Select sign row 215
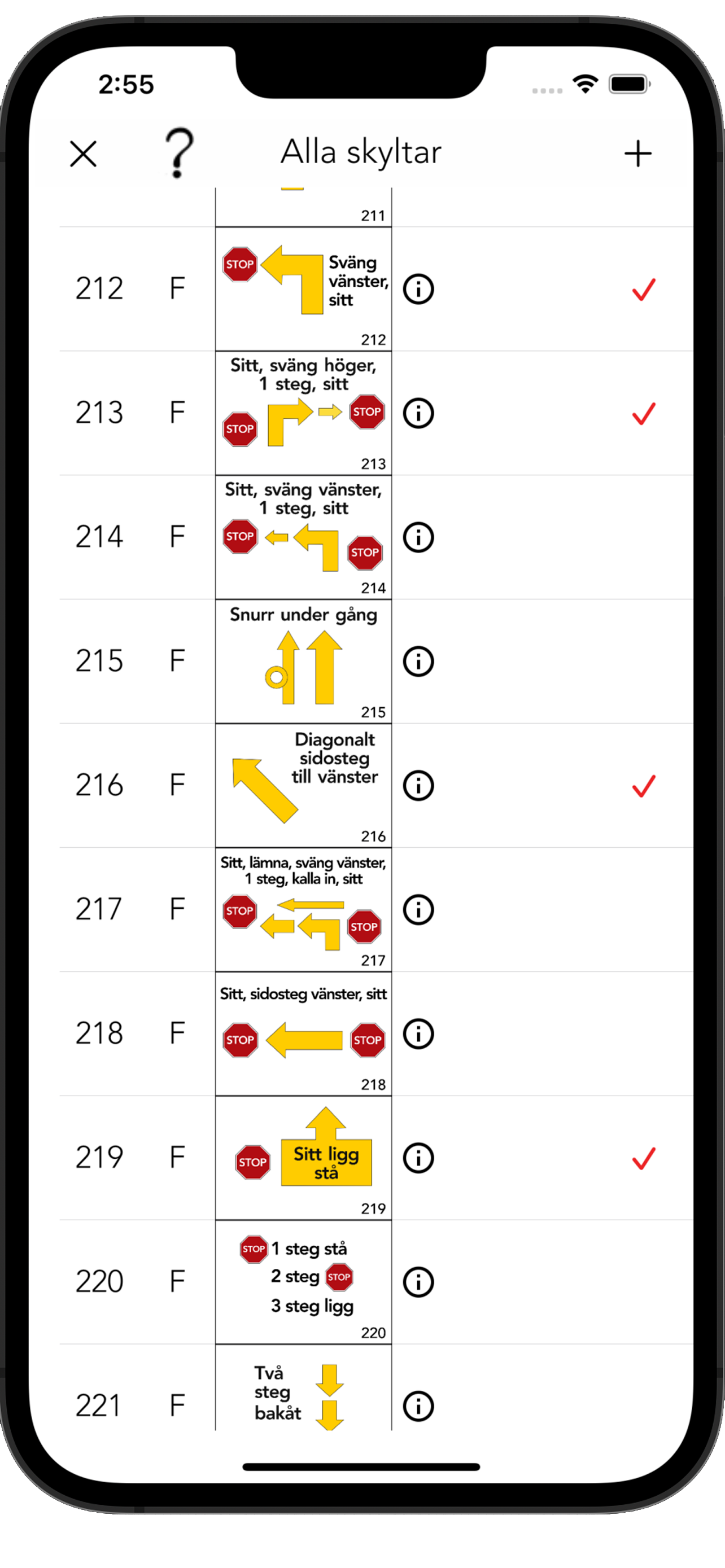Screen dimensions: 725x1568 point(376,662)
